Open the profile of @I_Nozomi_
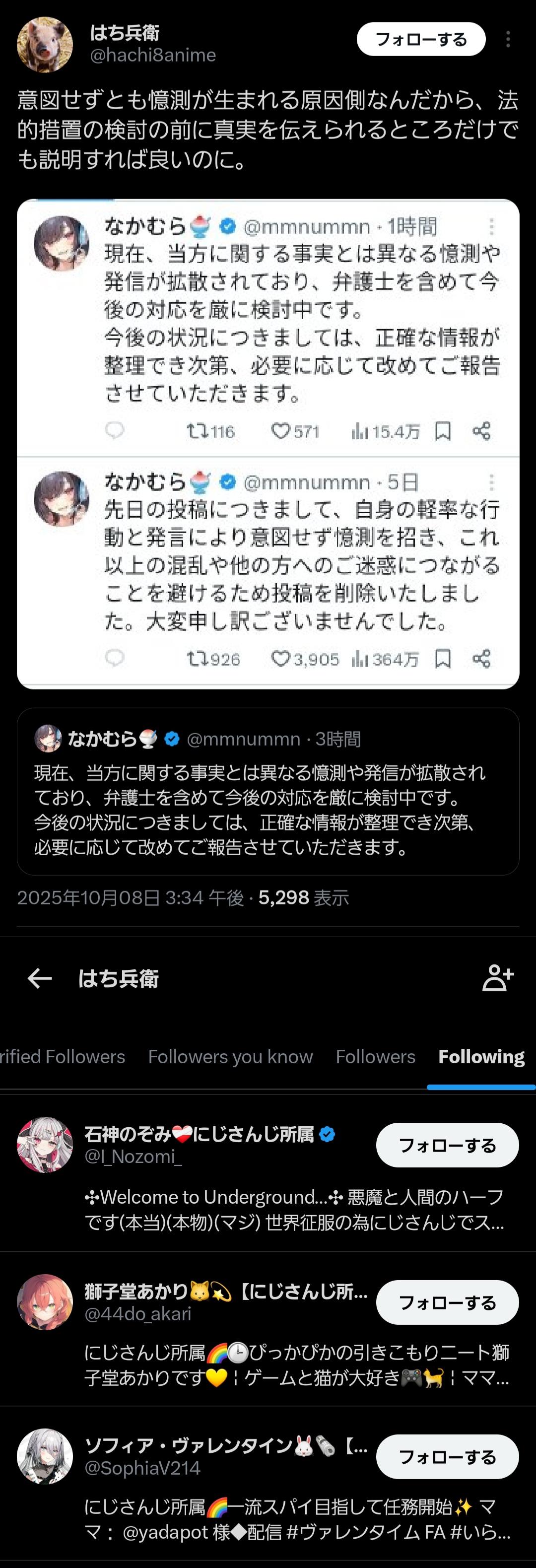This screenshot has height=1568, width=536. (134, 1156)
